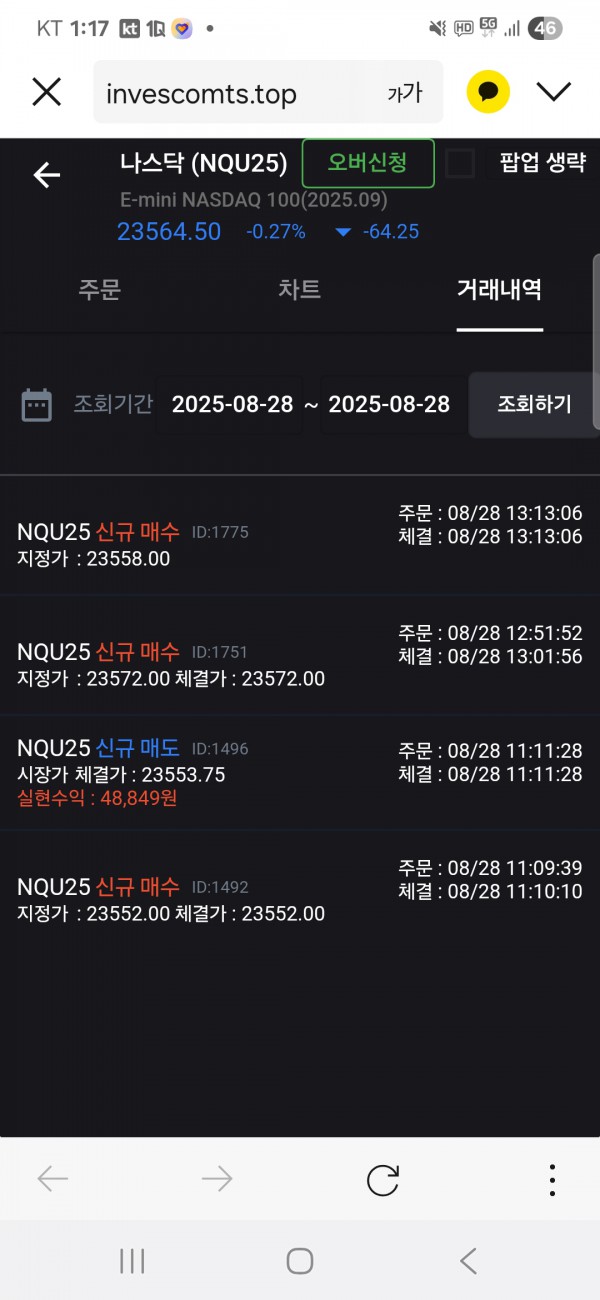Close the in-app browser with X
Screen dimensions: 600x1300
pos(47,92)
